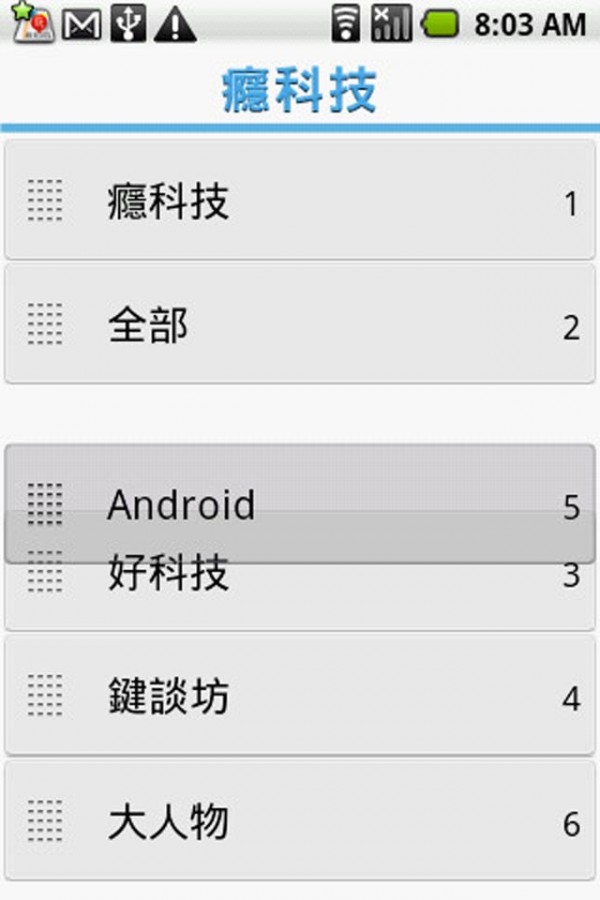Tap the grip handle beside 全部

pos(44,325)
